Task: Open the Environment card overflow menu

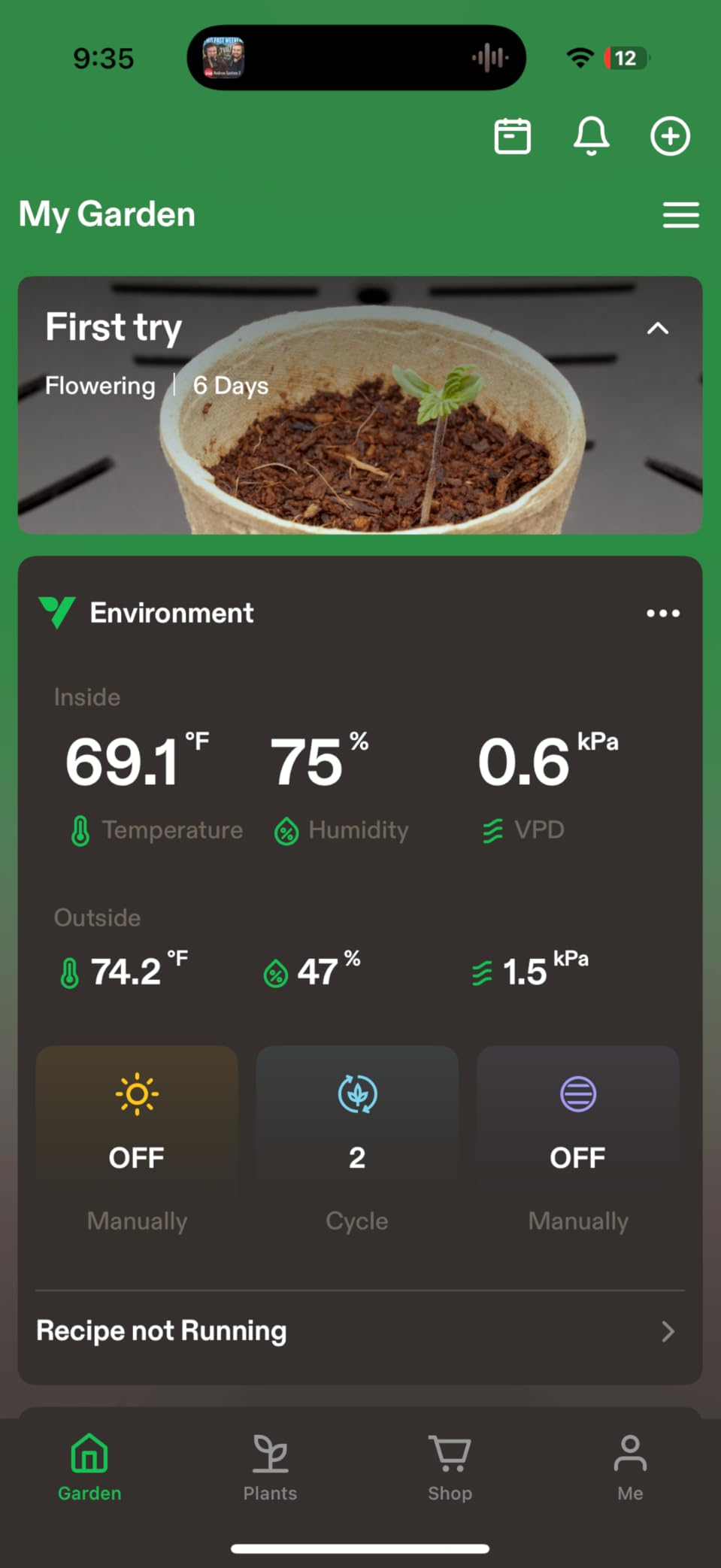Action: click(x=662, y=613)
